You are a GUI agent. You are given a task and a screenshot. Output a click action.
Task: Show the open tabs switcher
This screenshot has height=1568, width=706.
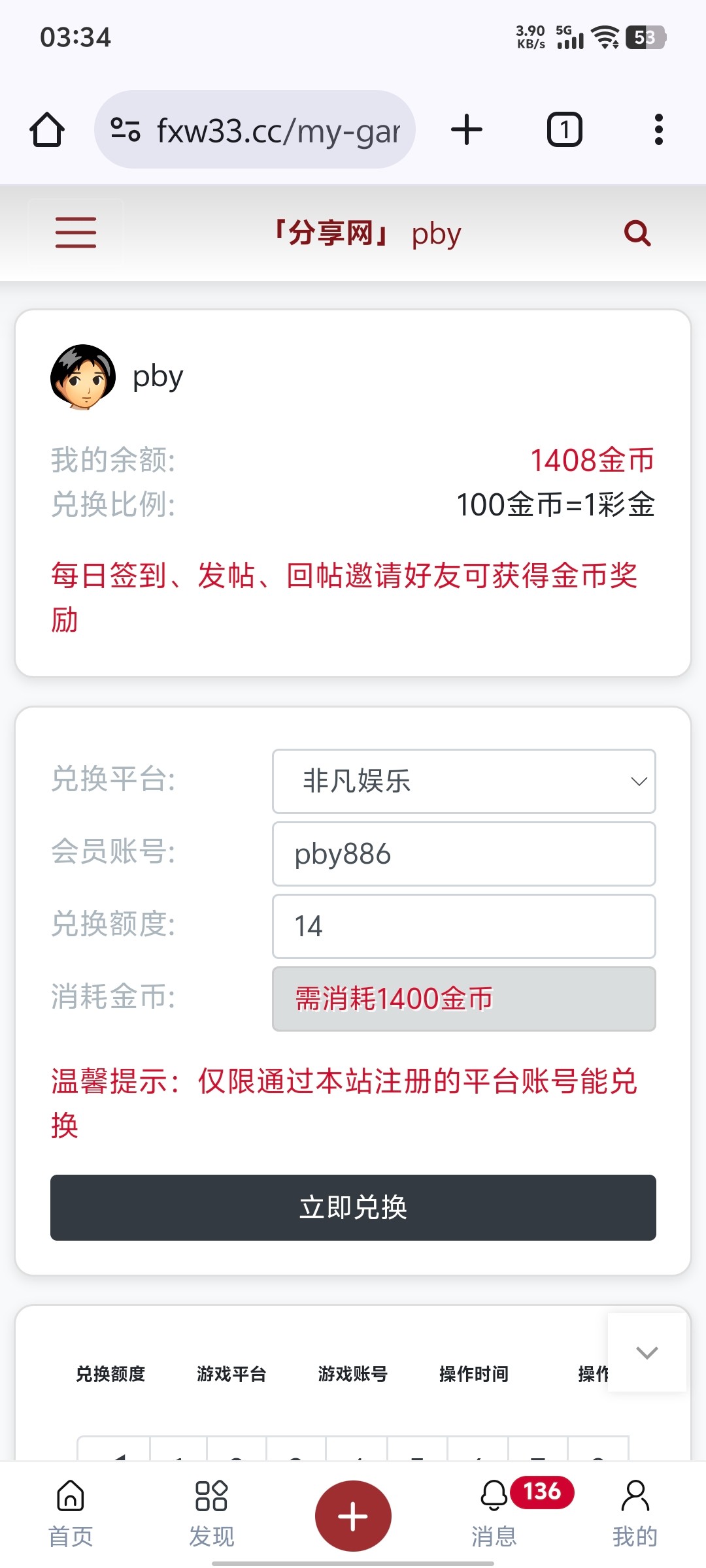tap(564, 129)
